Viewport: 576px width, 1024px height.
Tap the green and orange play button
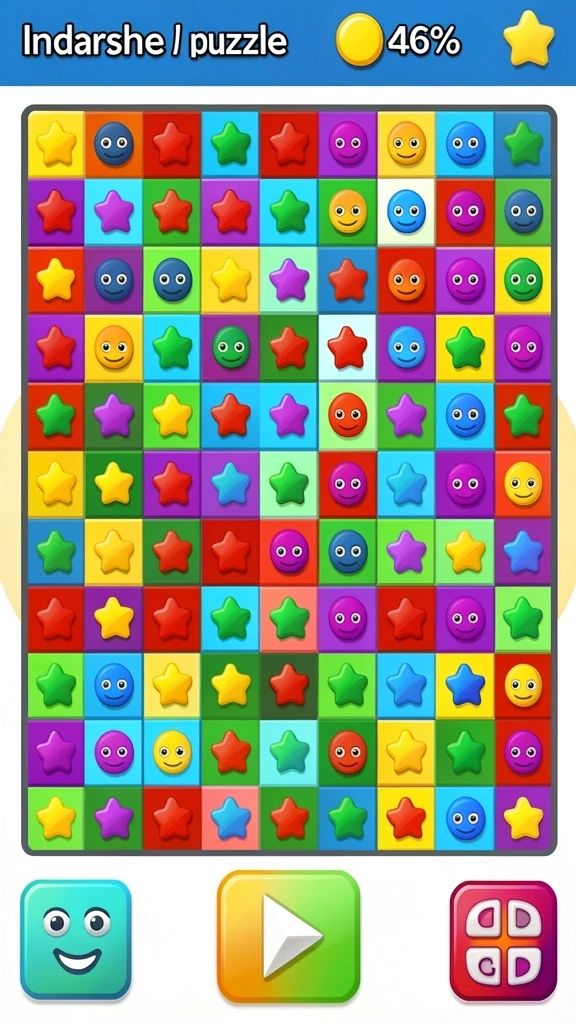tap(289, 936)
